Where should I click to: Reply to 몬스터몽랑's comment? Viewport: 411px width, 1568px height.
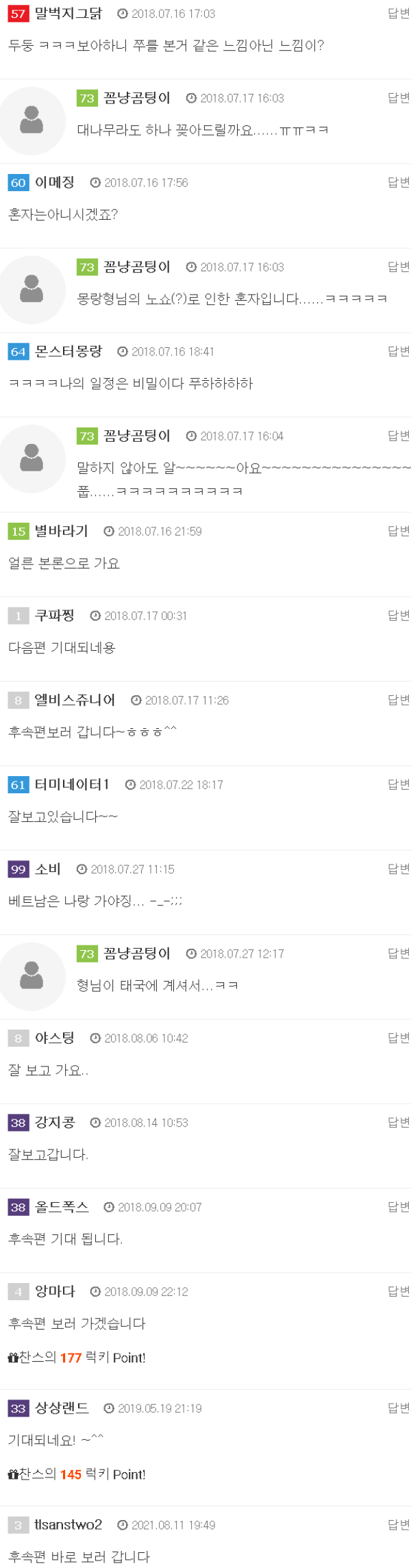(x=399, y=351)
